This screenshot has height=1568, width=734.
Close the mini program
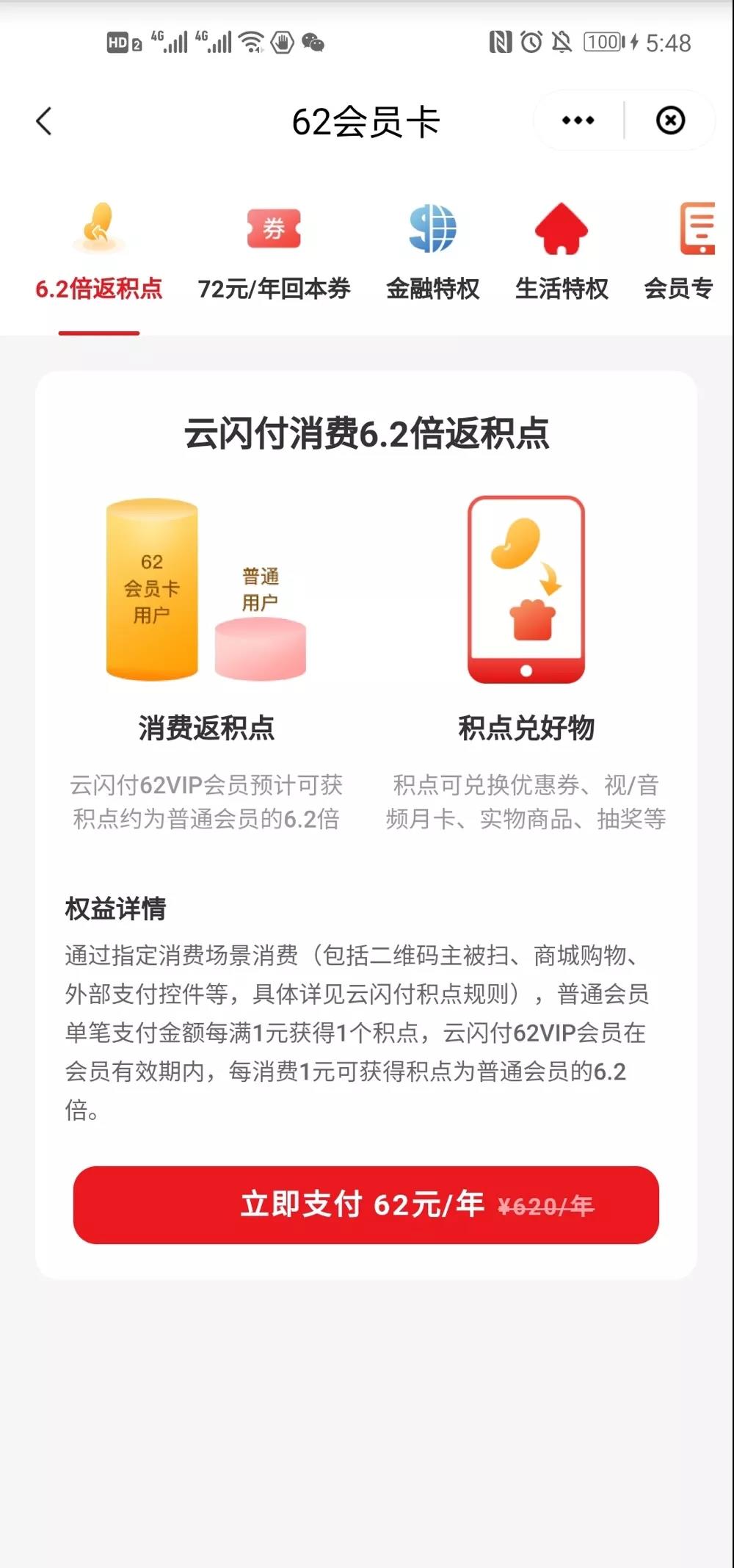click(670, 120)
